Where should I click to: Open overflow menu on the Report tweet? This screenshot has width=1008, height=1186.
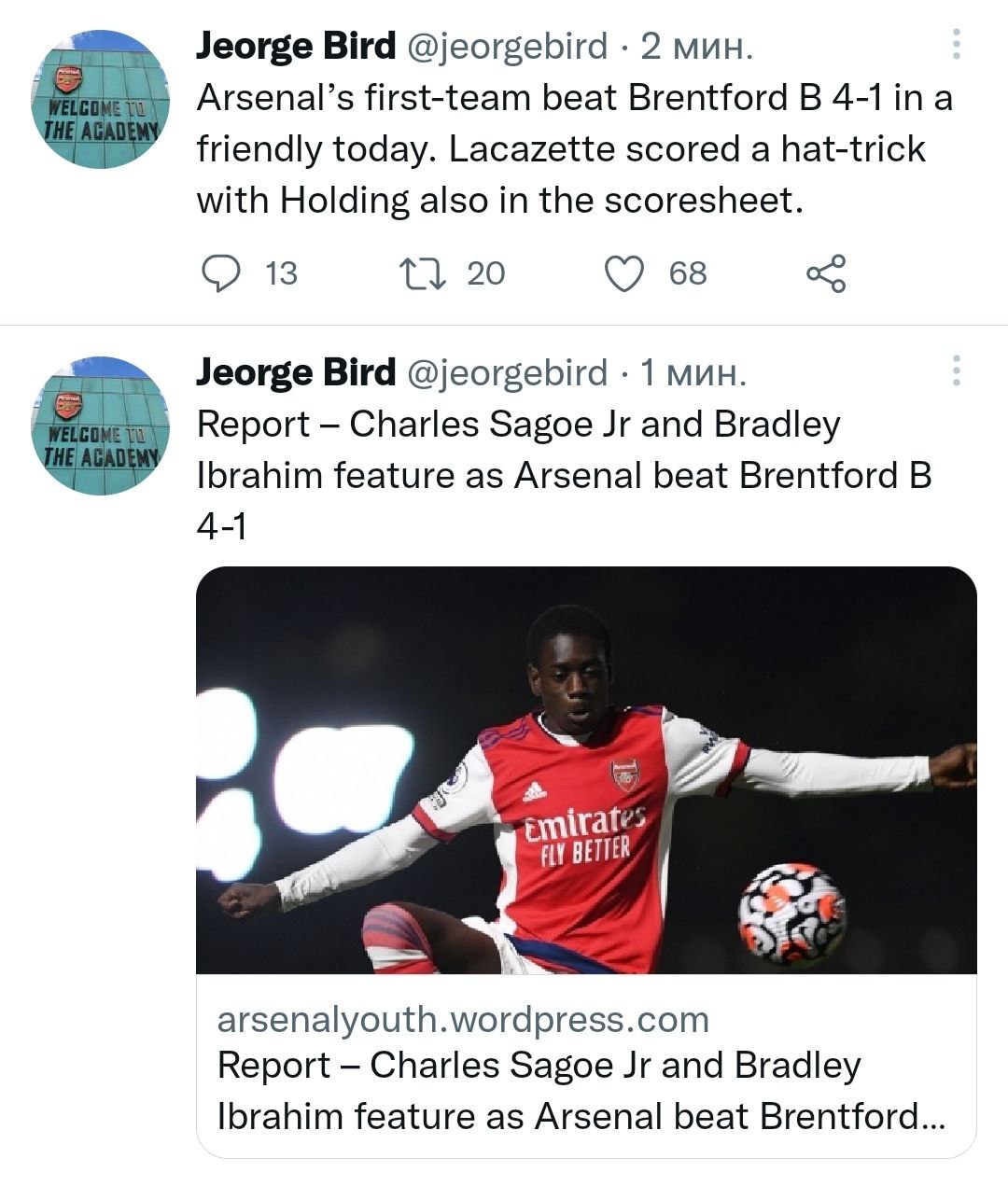tap(956, 370)
